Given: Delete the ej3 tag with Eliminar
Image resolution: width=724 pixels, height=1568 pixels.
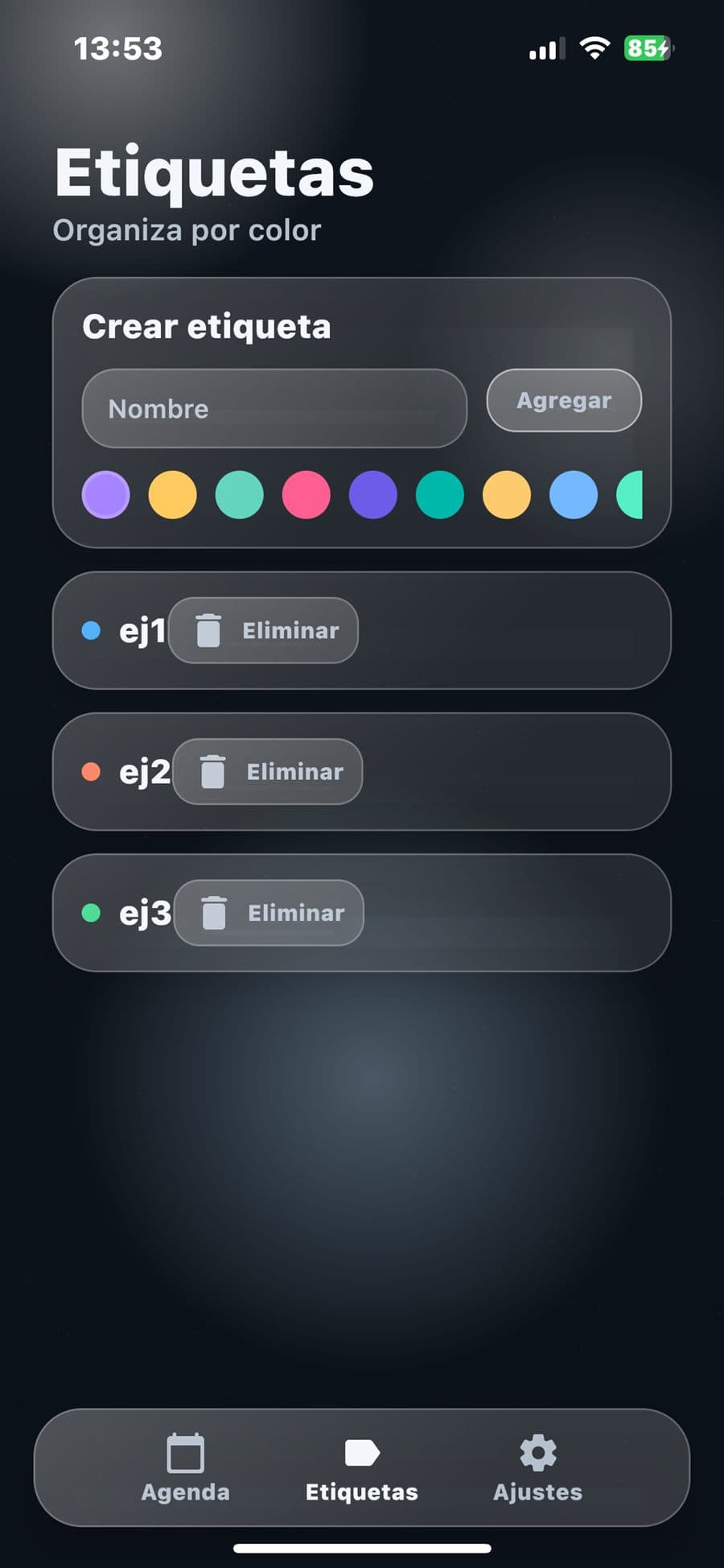Looking at the screenshot, I should pyautogui.click(x=269, y=912).
